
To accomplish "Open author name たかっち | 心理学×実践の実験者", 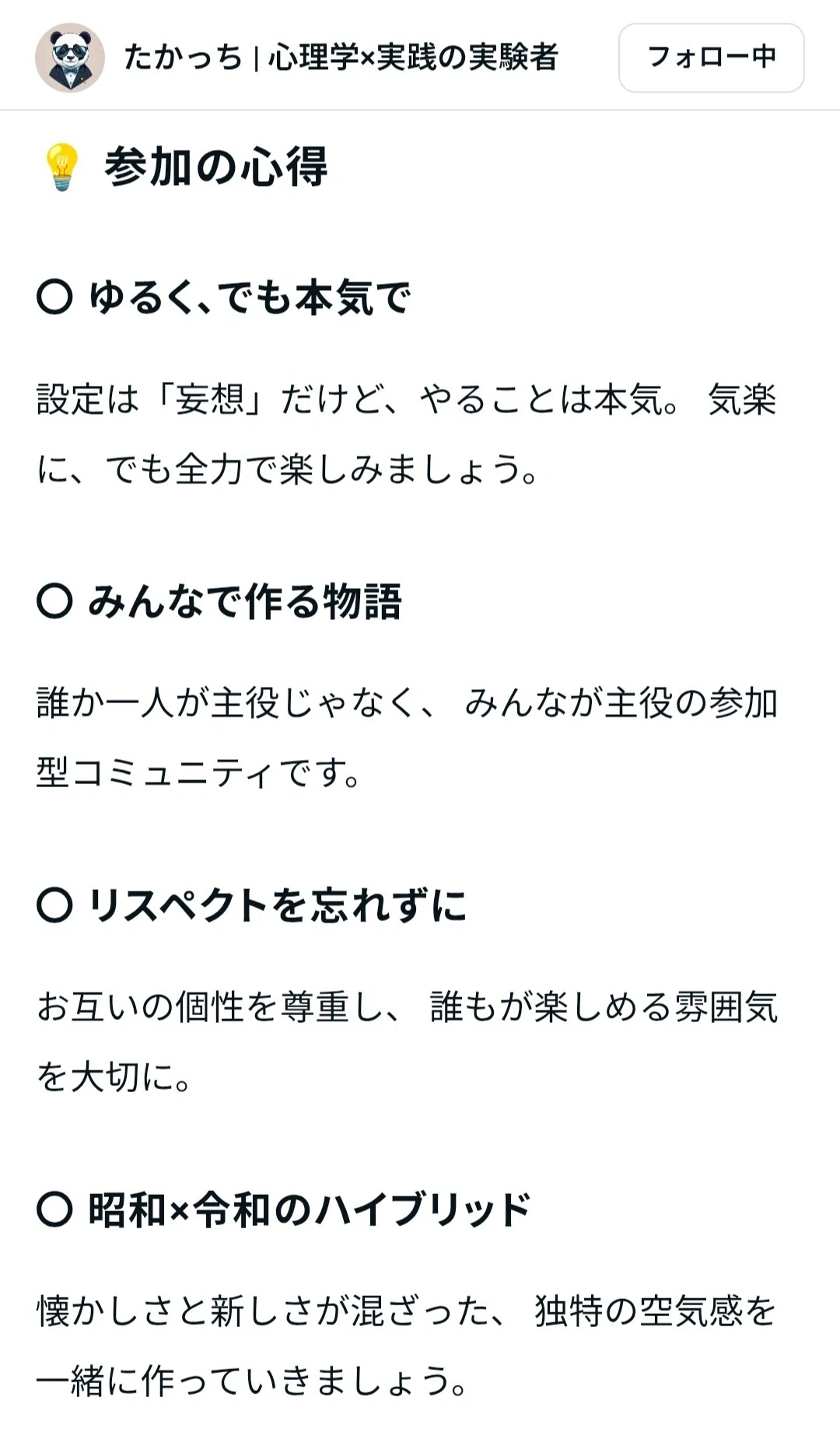I will 341,58.
